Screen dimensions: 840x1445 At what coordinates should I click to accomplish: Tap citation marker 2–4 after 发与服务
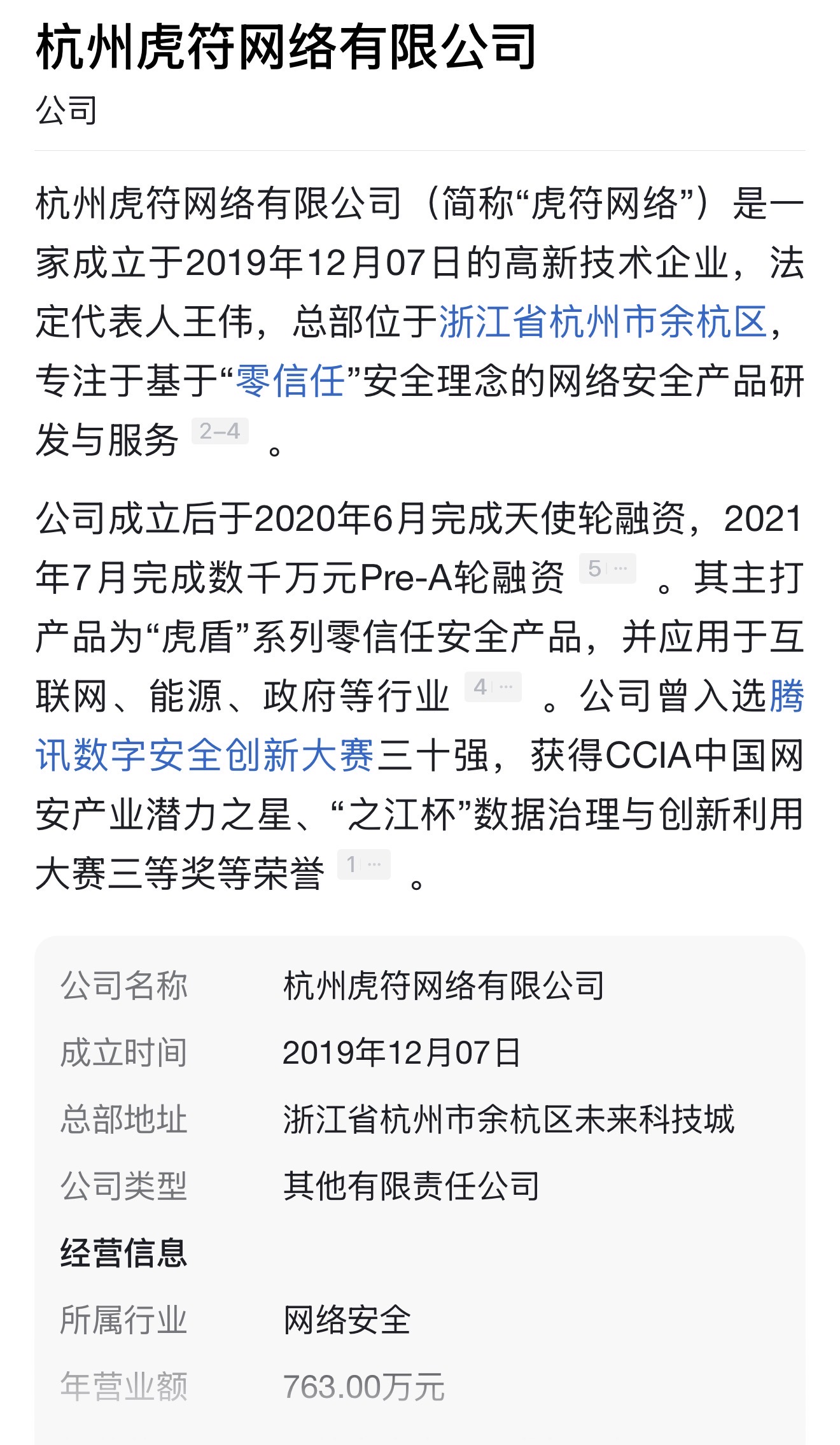[x=220, y=431]
